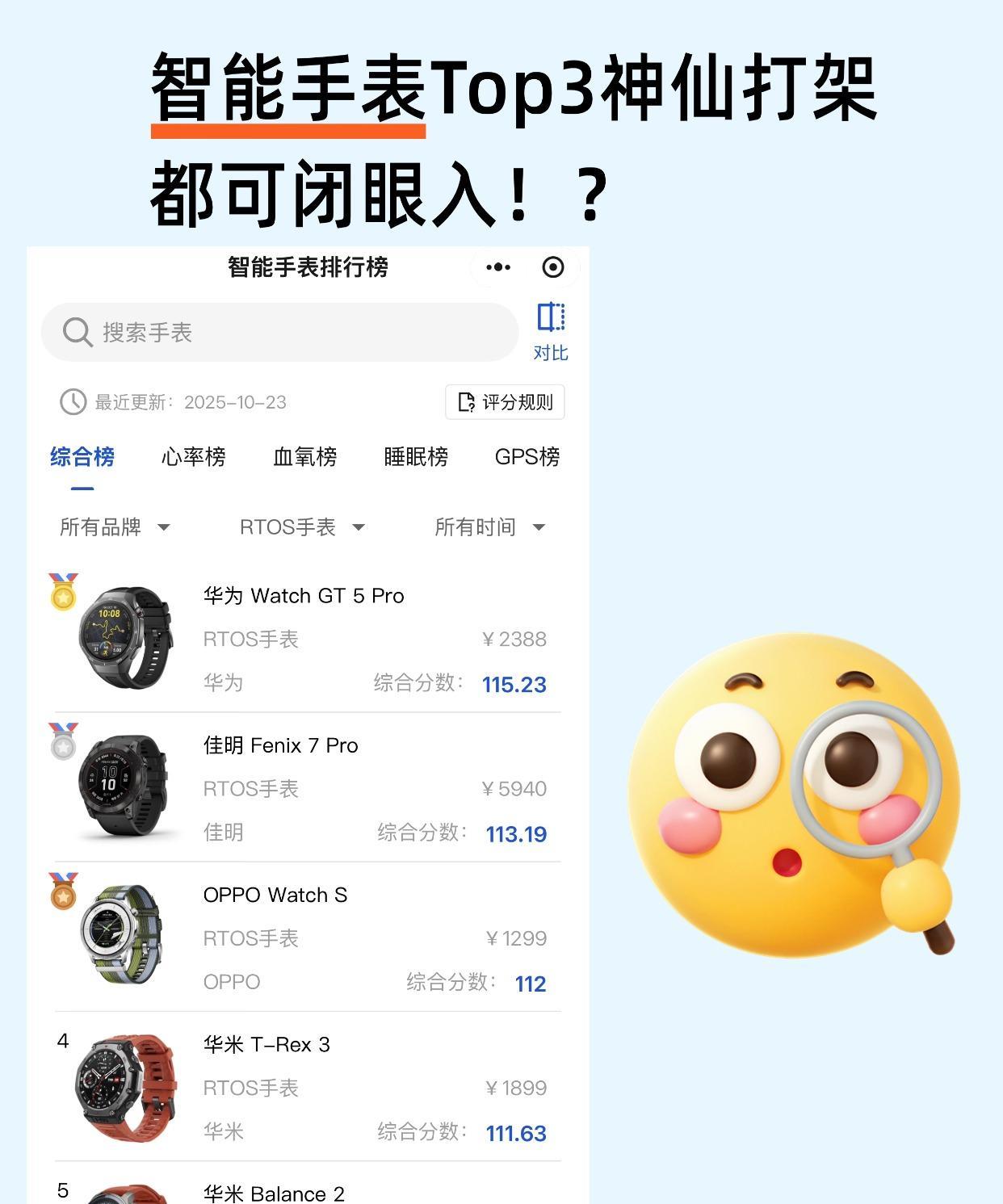Click the circular capsule close/target icon
This screenshot has height=1204, width=1003.
(553, 266)
